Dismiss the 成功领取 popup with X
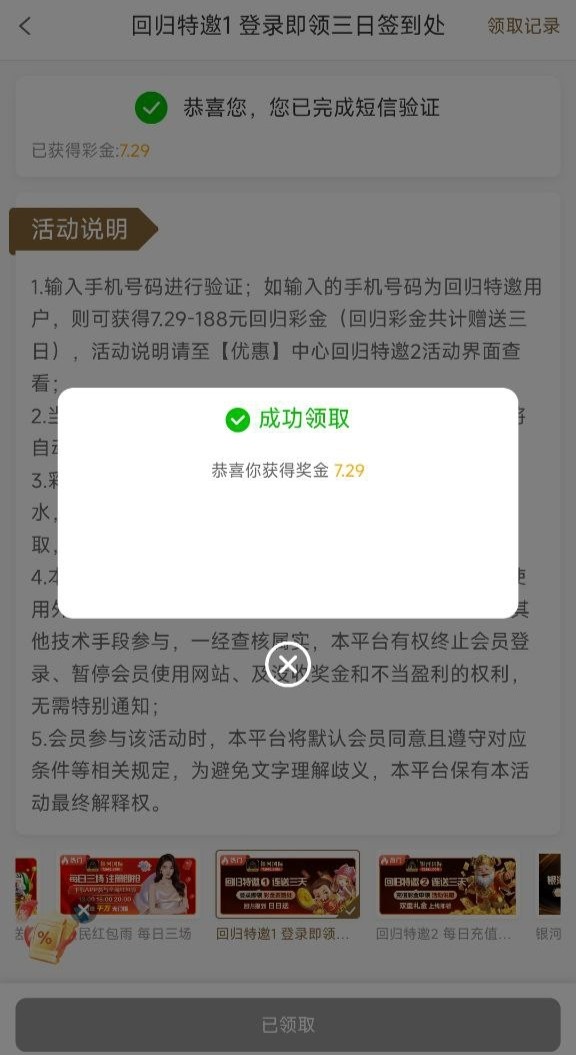 click(x=287, y=665)
